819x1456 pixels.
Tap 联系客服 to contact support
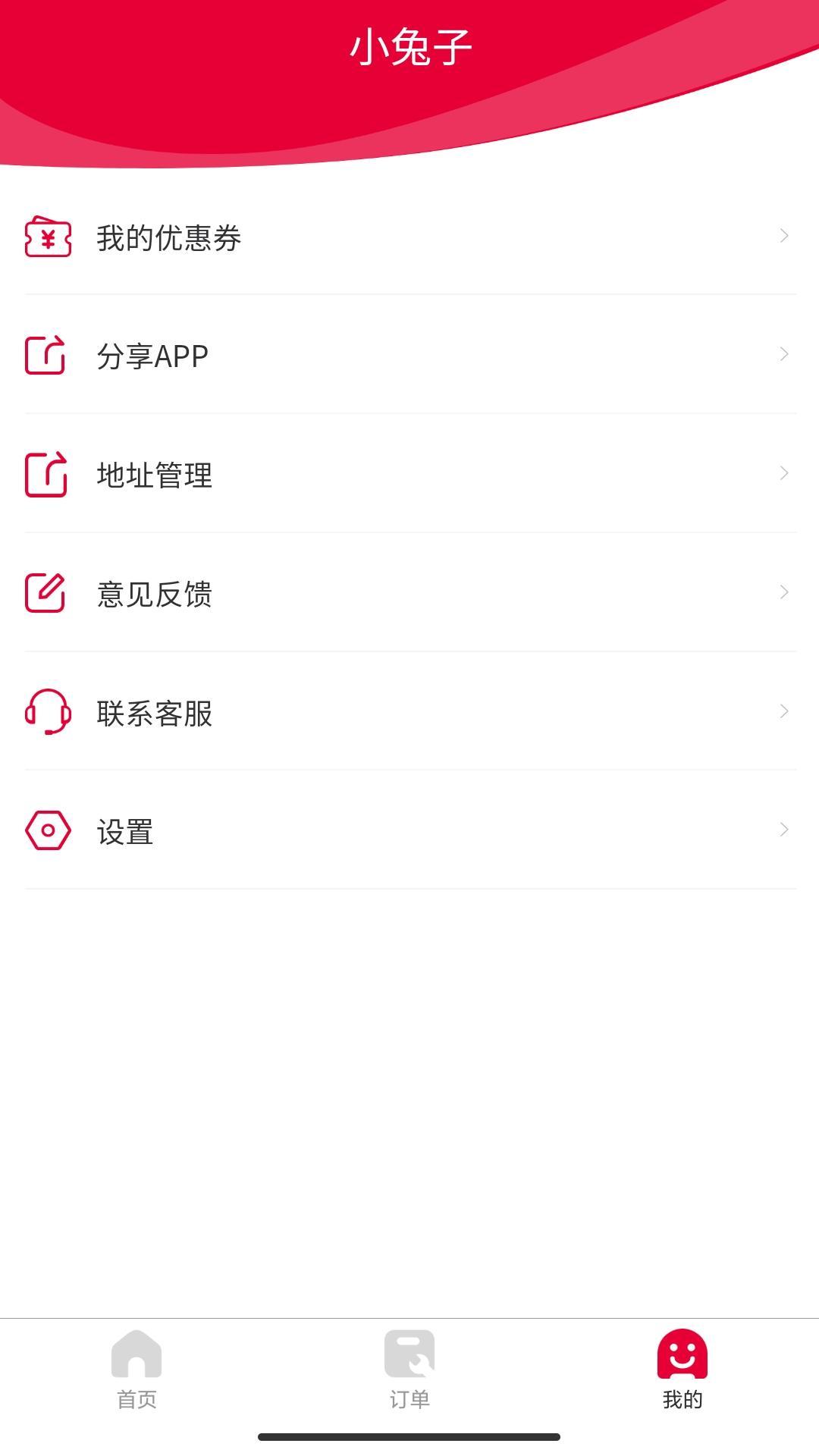(x=409, y=711)
